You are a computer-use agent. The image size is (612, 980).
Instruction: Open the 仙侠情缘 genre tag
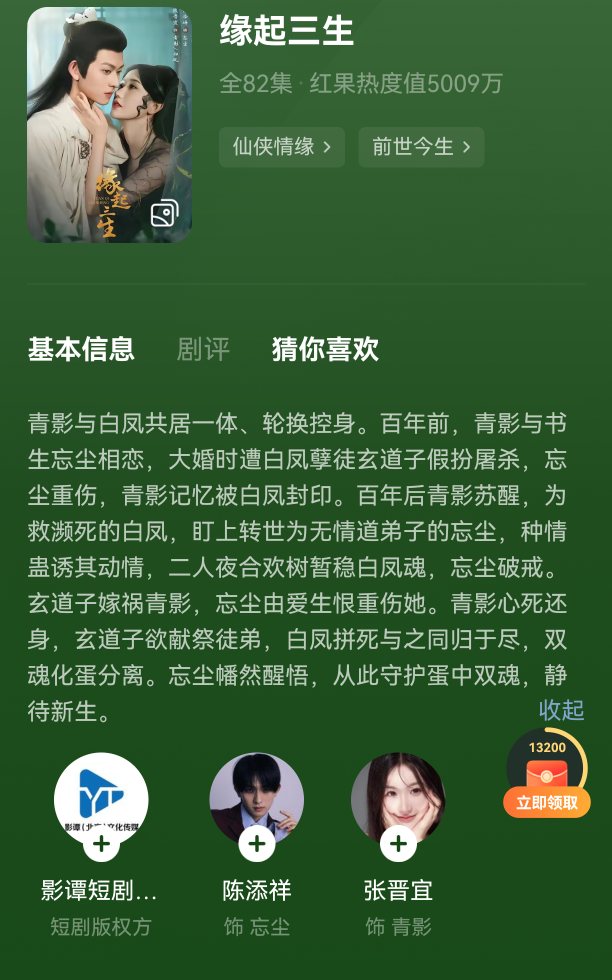pyautogui.click(x=282, y=147)
